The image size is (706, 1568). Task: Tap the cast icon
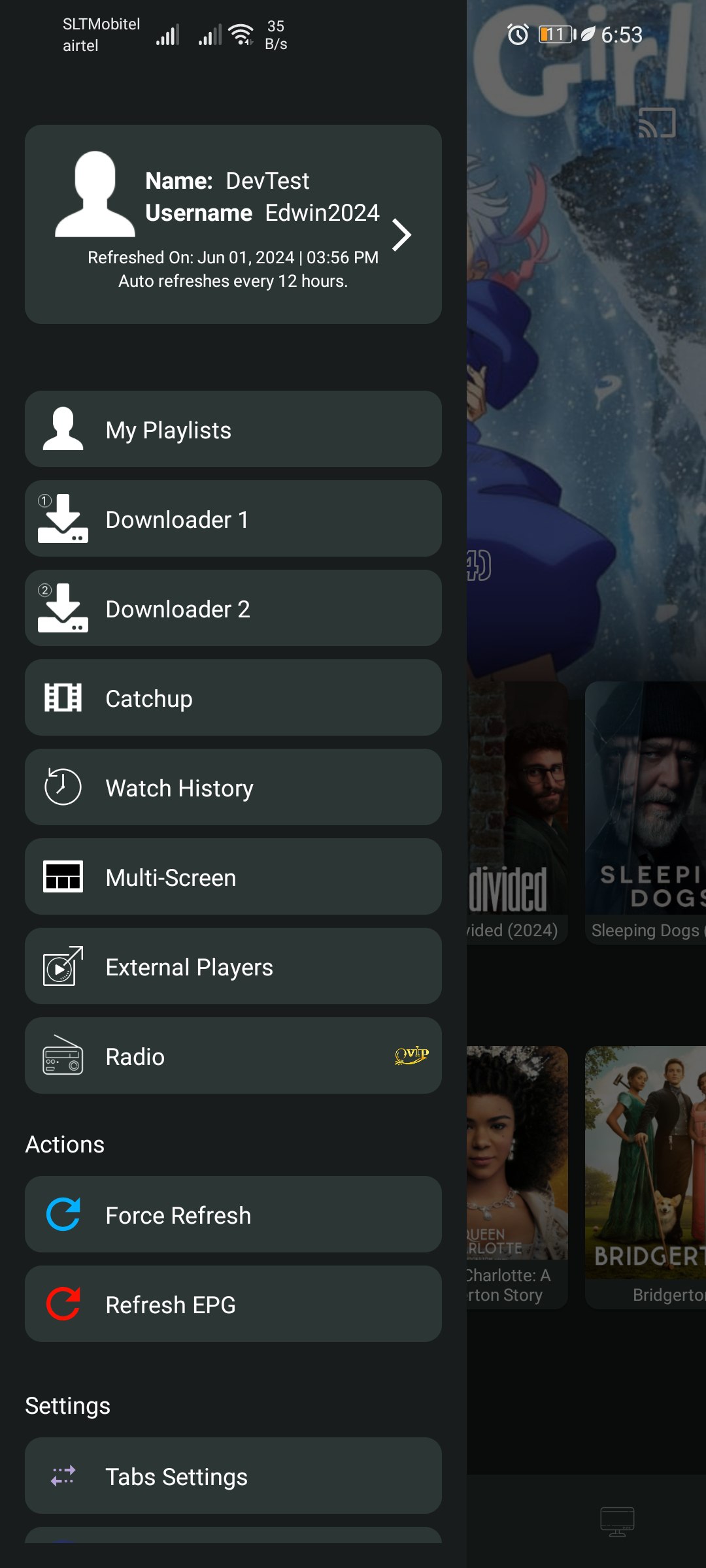[656, 123]
